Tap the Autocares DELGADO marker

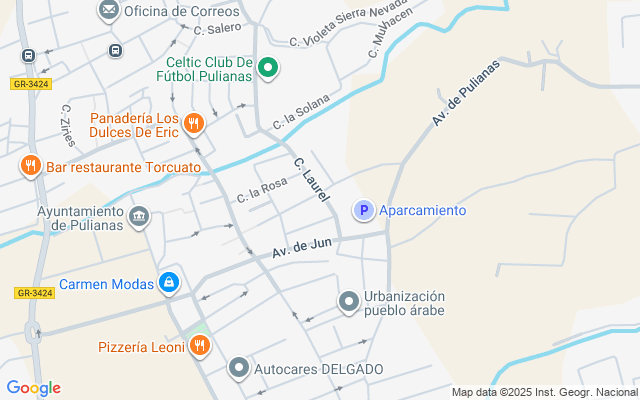point(238,368)
